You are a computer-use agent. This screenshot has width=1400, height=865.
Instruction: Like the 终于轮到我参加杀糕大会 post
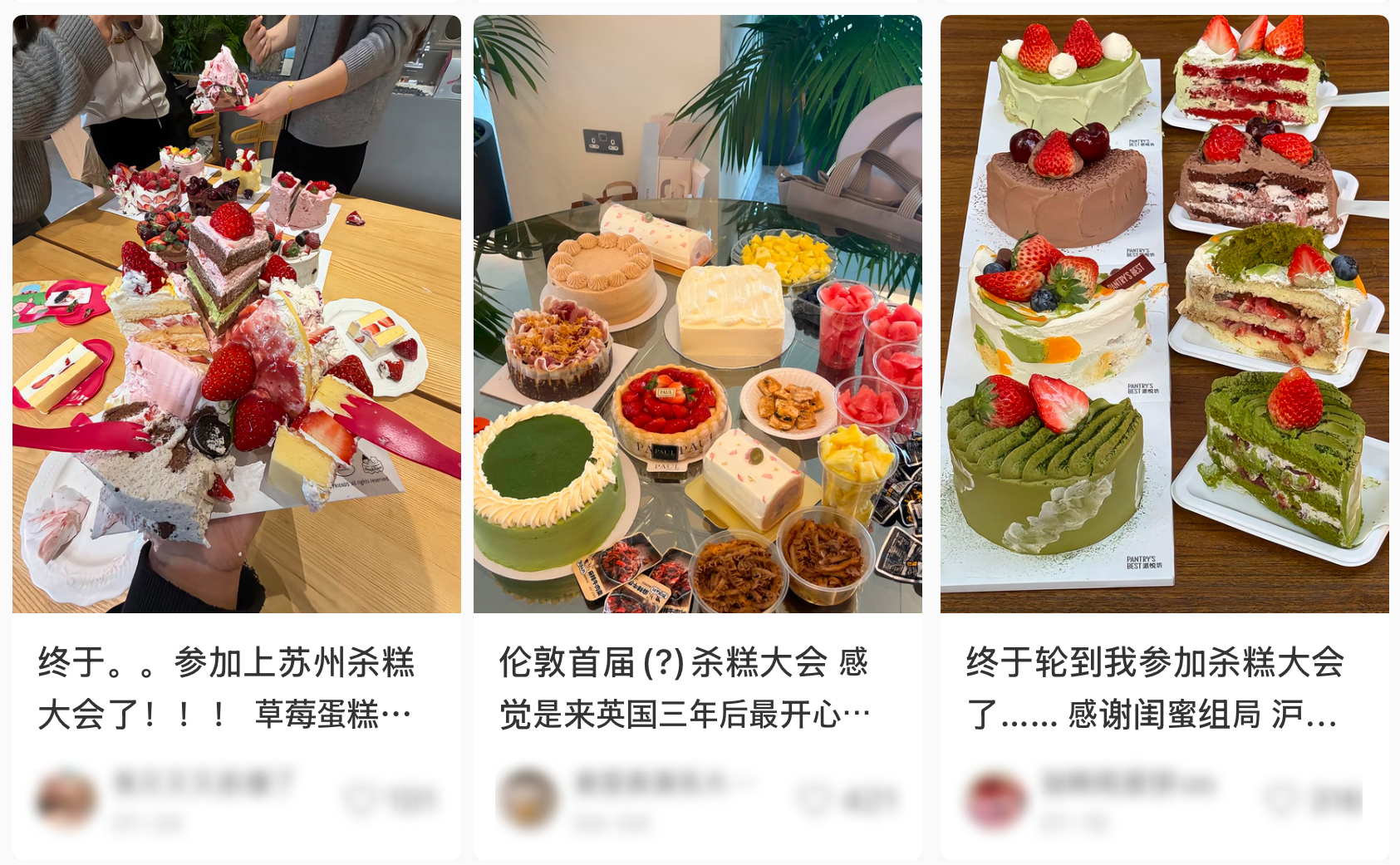click(x=1281, y=799)
